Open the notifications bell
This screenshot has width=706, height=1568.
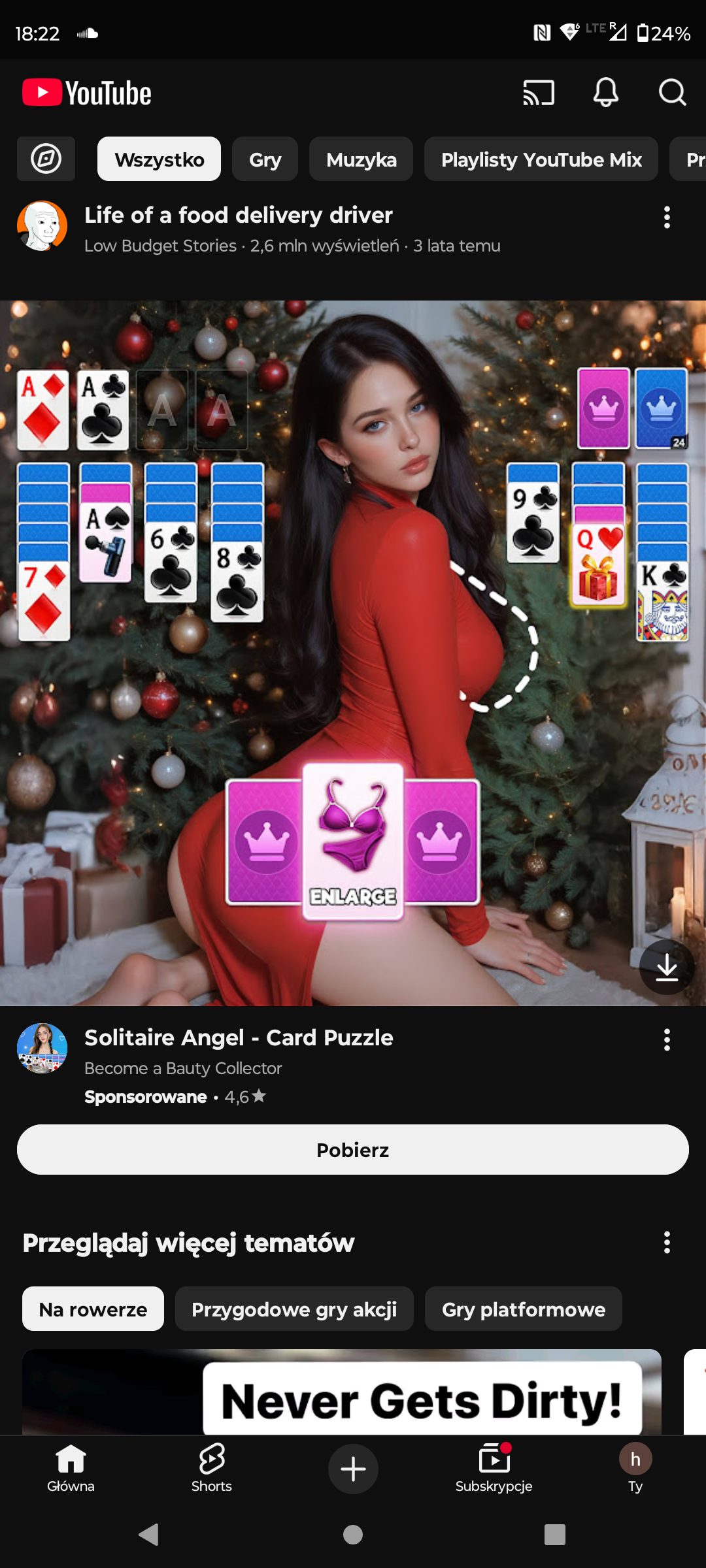click(605, 93)
